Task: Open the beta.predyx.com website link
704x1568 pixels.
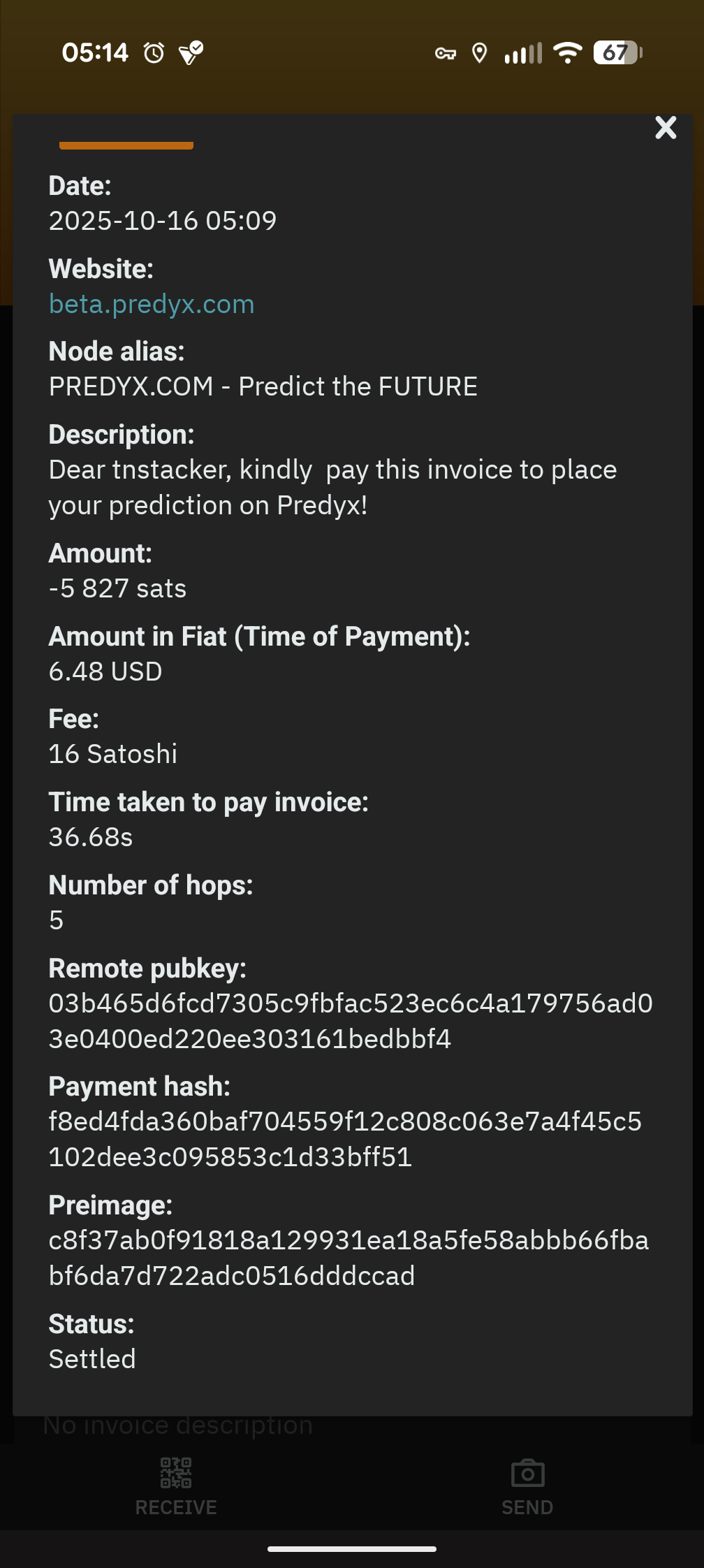Action: coord(152,305)
